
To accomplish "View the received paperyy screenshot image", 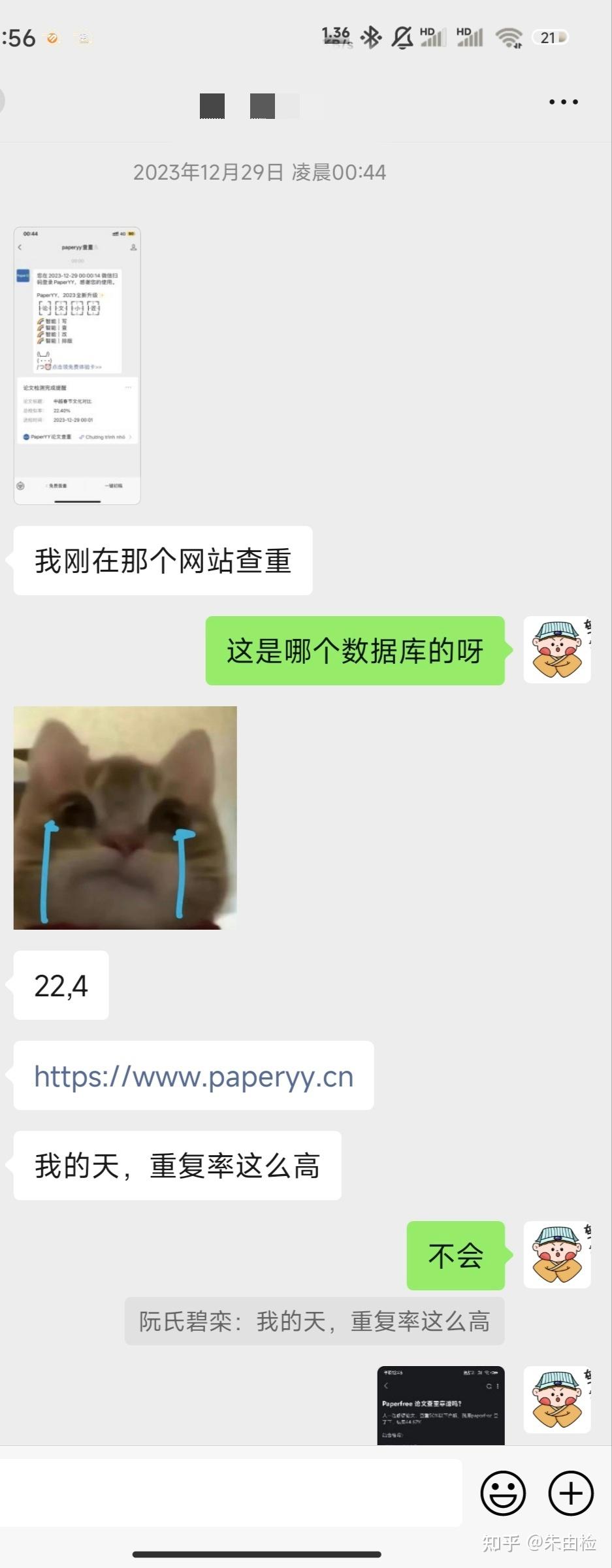I will pyautogui.click(x=77, y=366).
